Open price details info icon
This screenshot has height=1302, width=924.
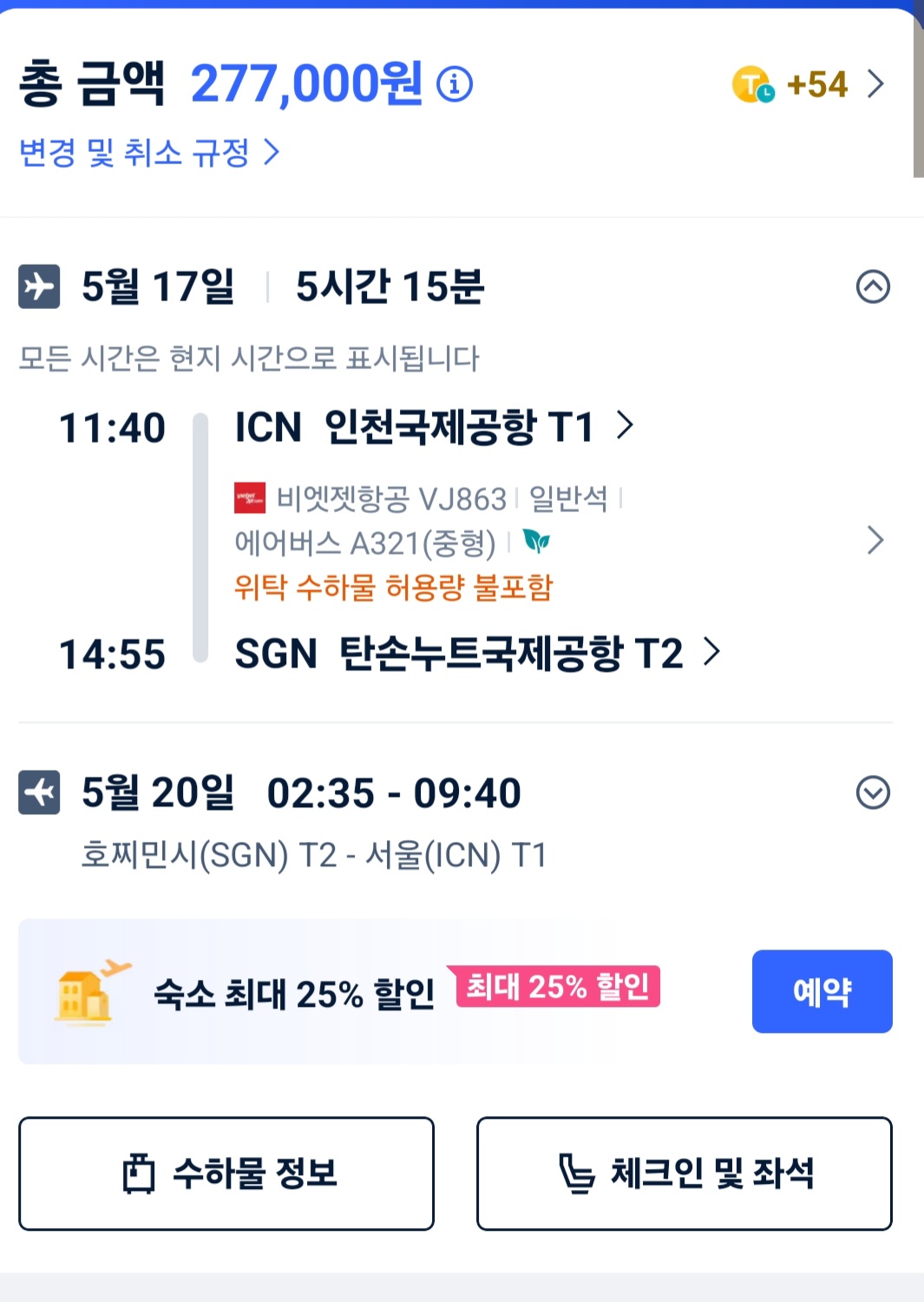point(455,84)
